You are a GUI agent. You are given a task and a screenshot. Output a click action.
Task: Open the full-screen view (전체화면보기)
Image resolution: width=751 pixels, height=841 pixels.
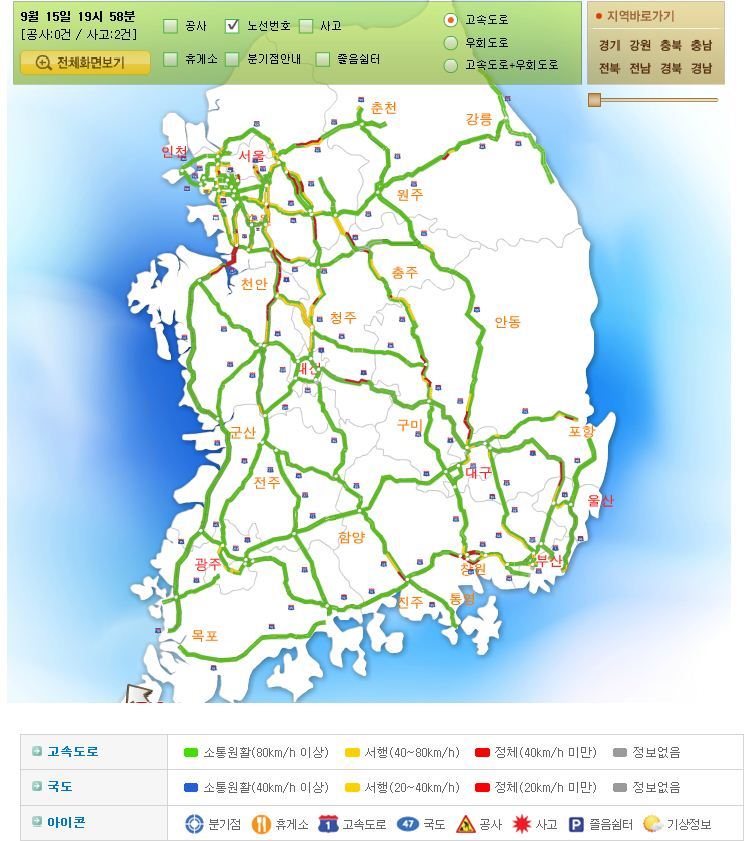[x=85, y=62]
